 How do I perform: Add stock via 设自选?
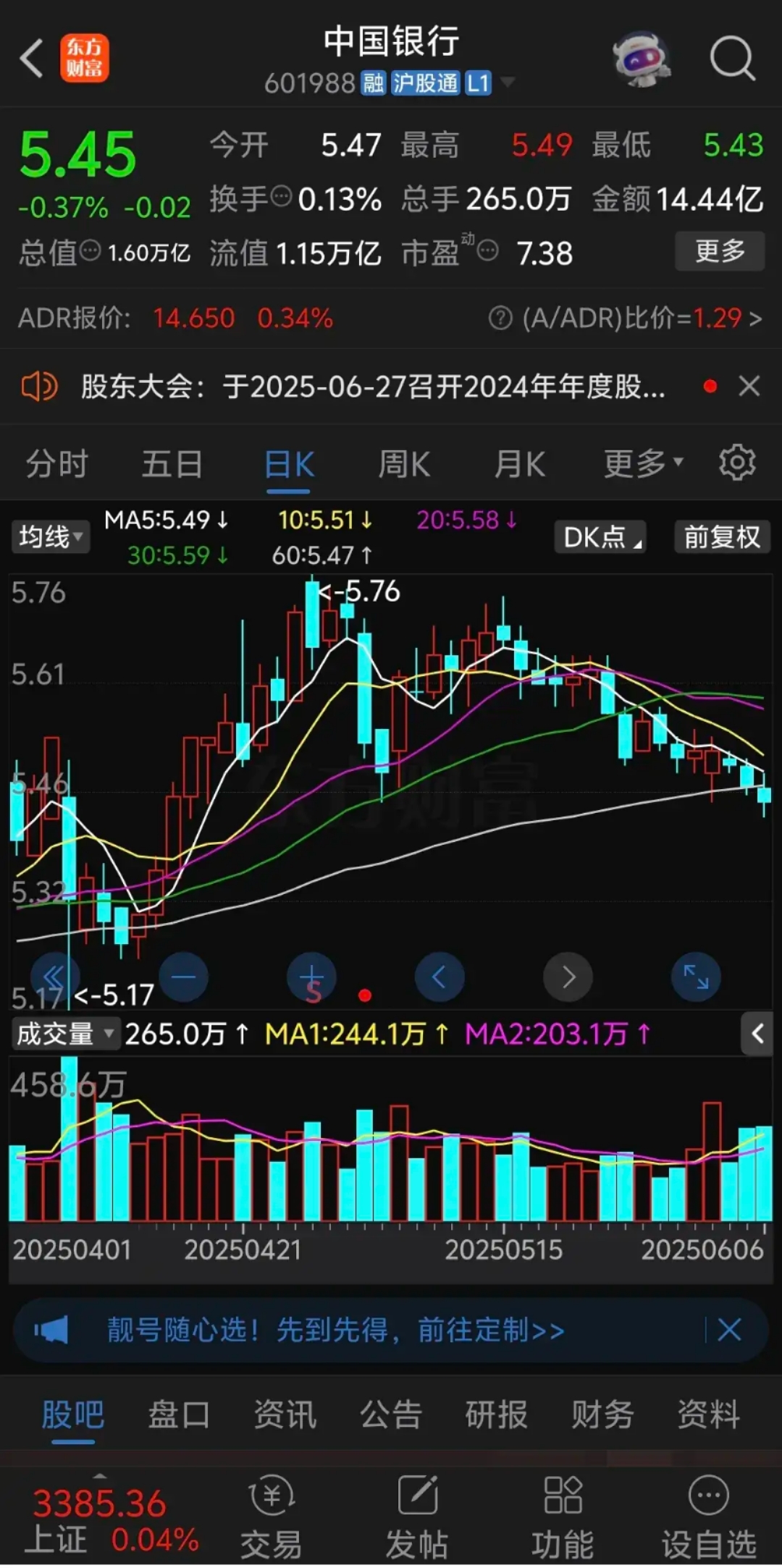pyautogui.click(x=709, y=1516)
